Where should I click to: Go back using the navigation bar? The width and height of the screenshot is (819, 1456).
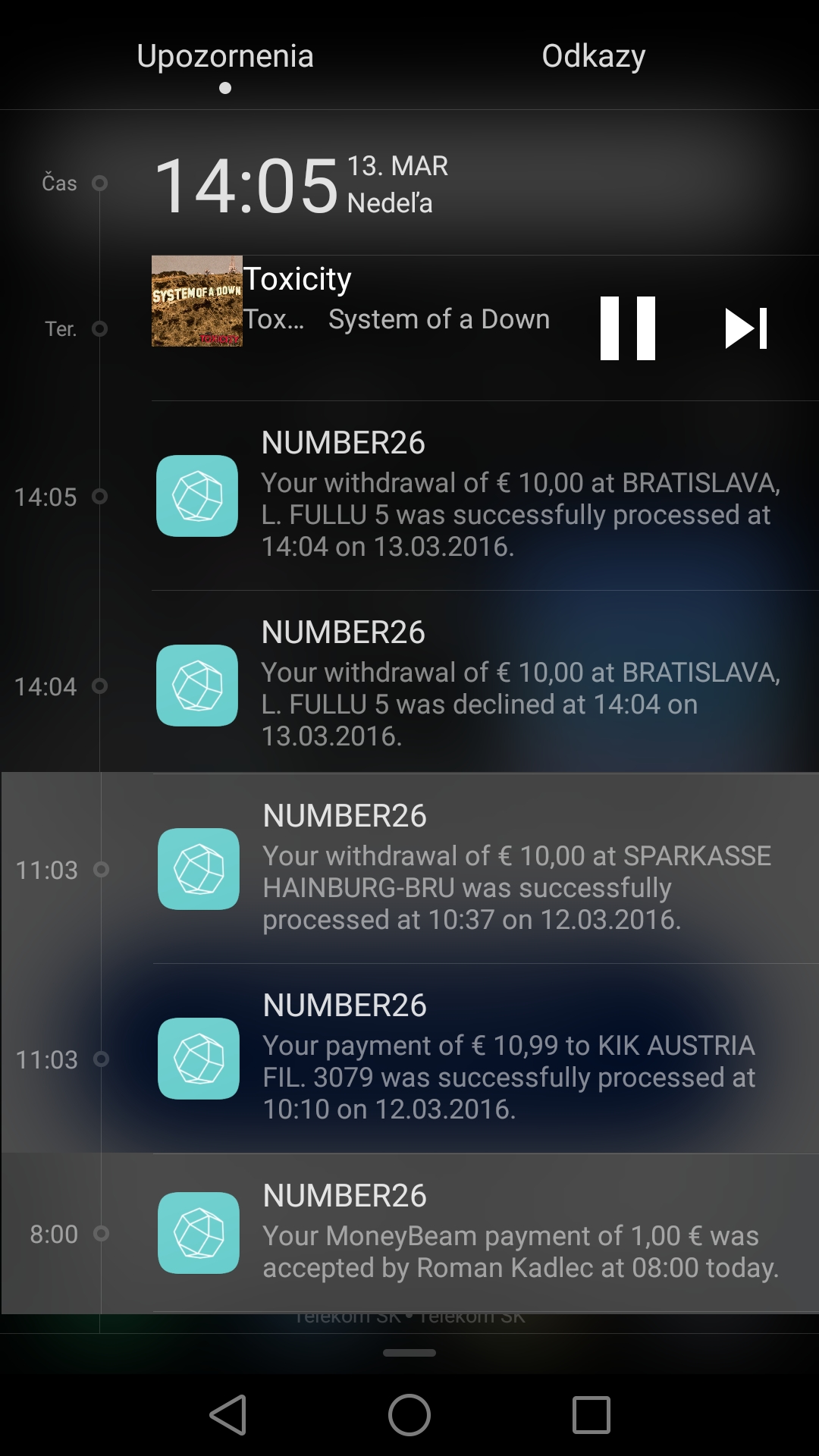228,1415
